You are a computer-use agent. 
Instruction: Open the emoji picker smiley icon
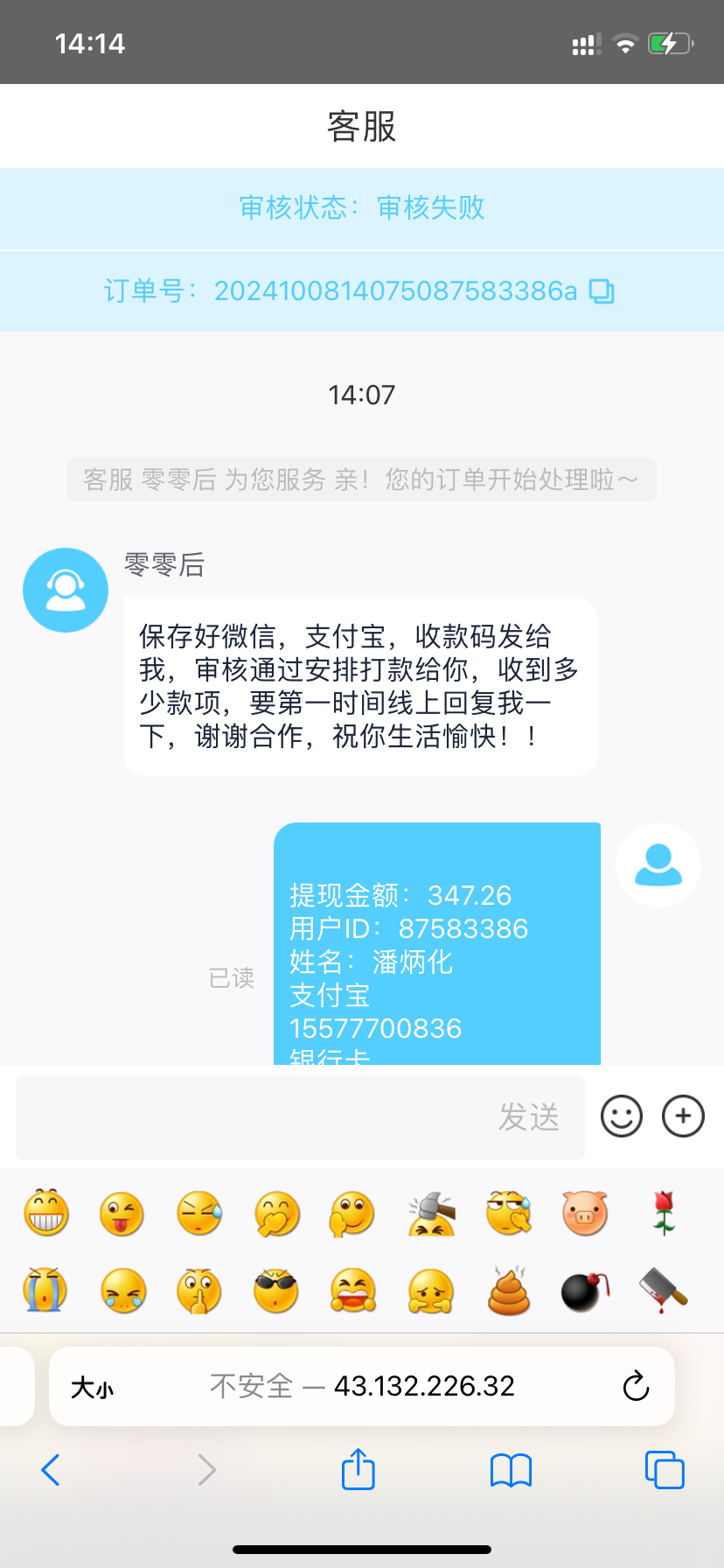(x=621, y=1116)
